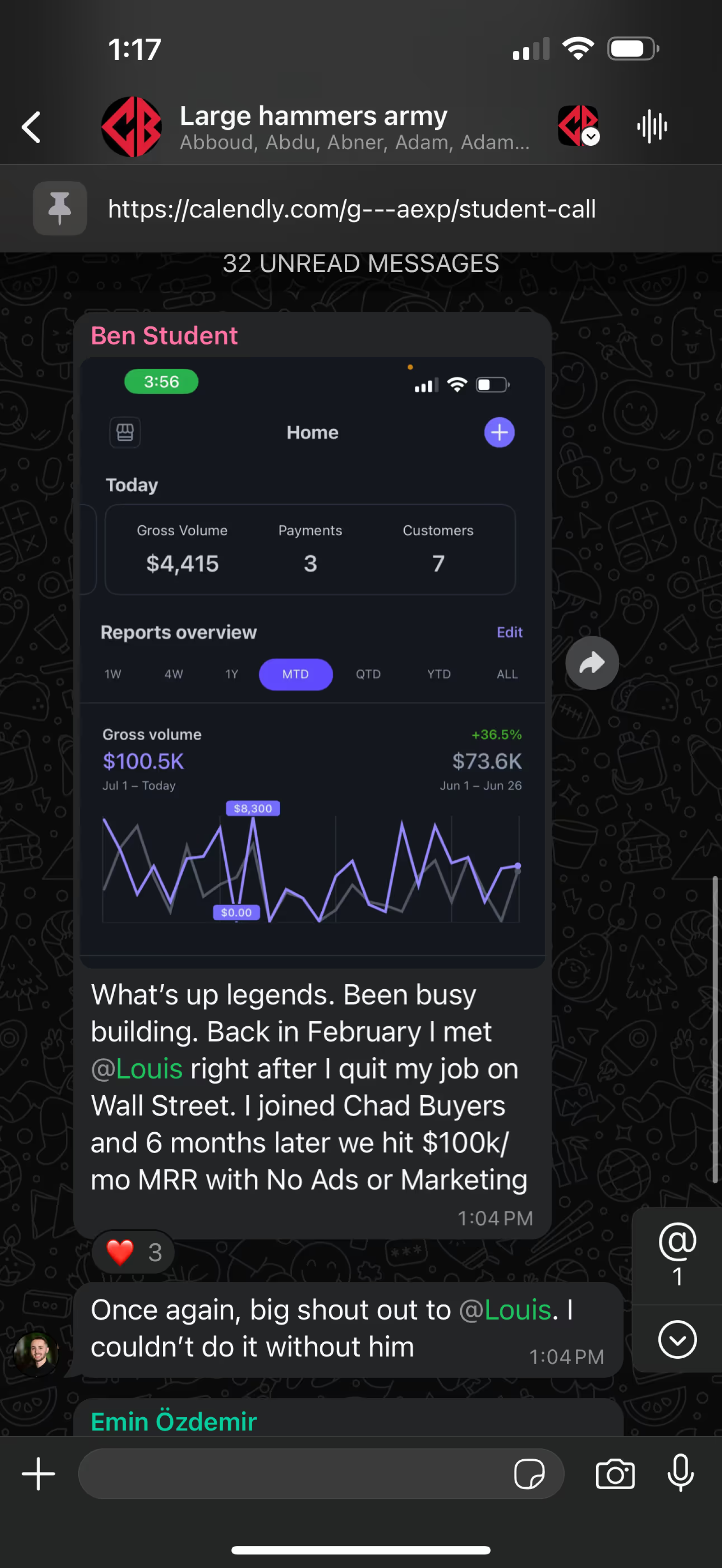Forward Ben Student's image message
The image size is (722, 1568).
tap(592, 663)
